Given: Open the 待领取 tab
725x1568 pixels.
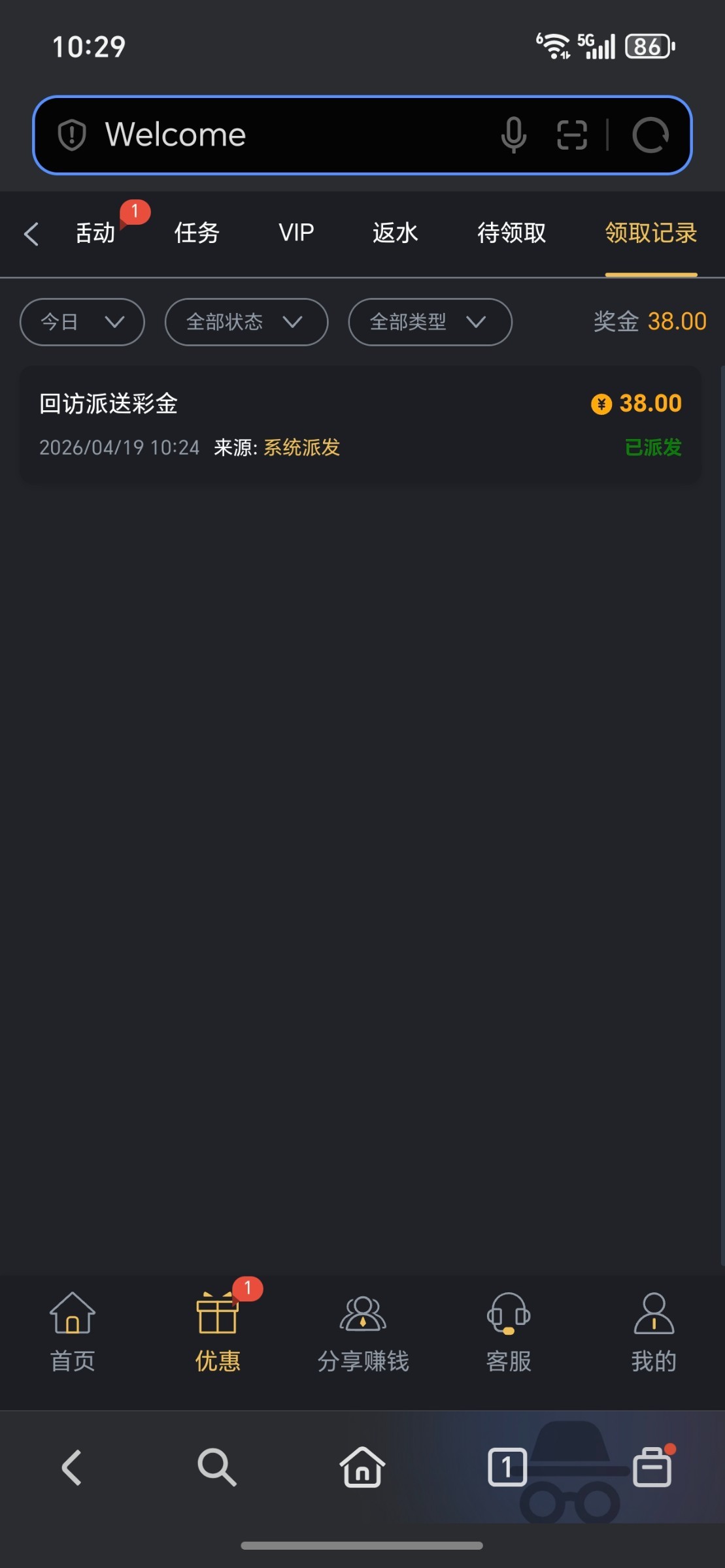Looking at the screenshot, I should (x=511, y=233).
